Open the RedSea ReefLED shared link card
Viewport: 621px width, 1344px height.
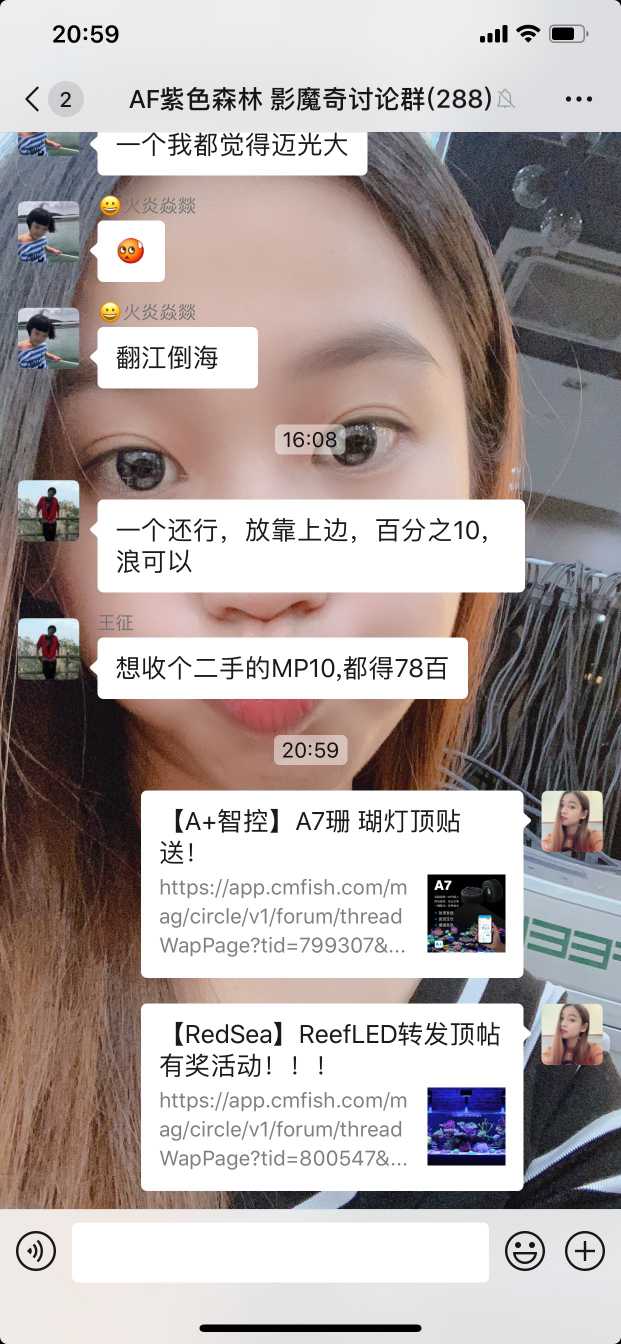331,1097
